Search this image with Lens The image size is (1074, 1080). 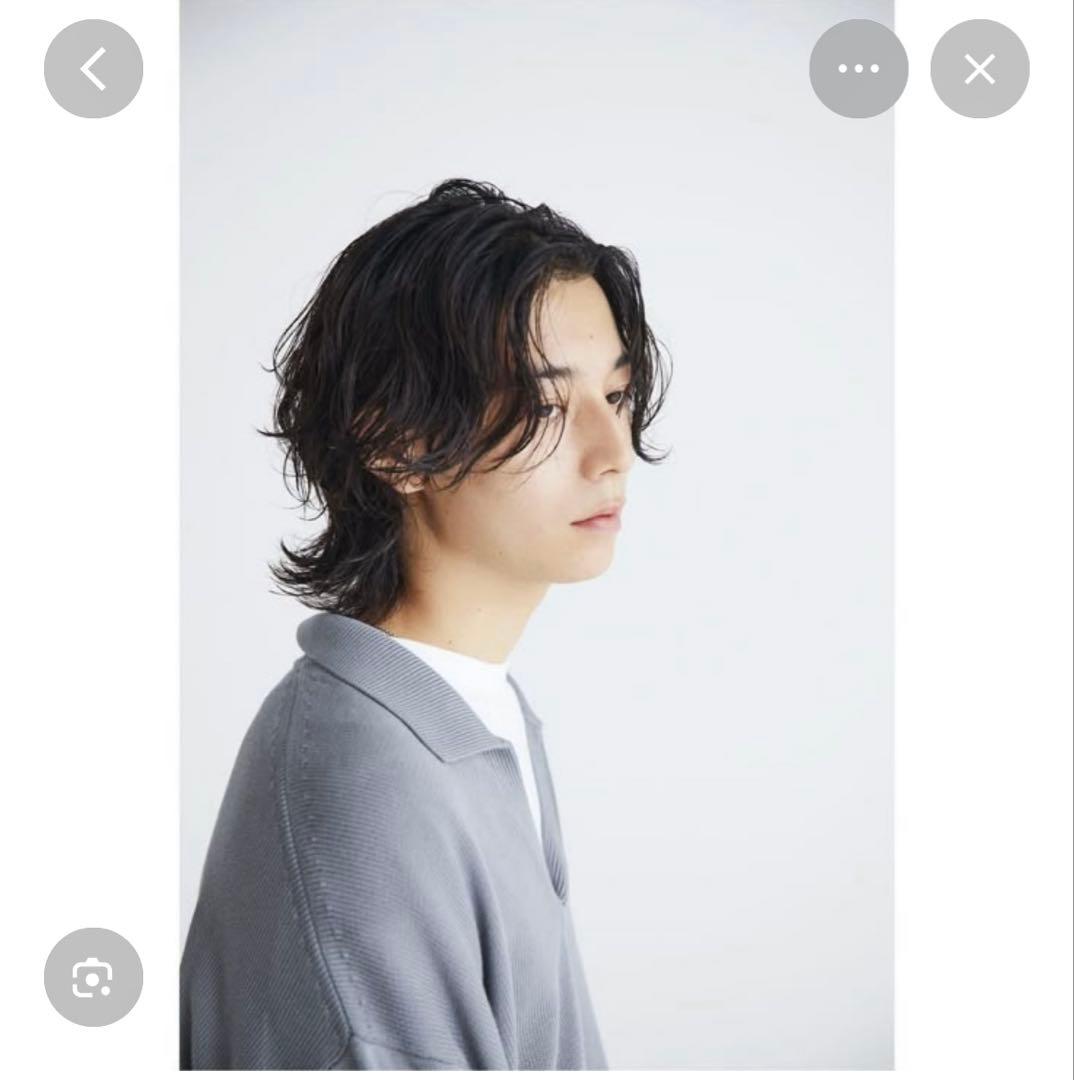click(x=93, y=977)
